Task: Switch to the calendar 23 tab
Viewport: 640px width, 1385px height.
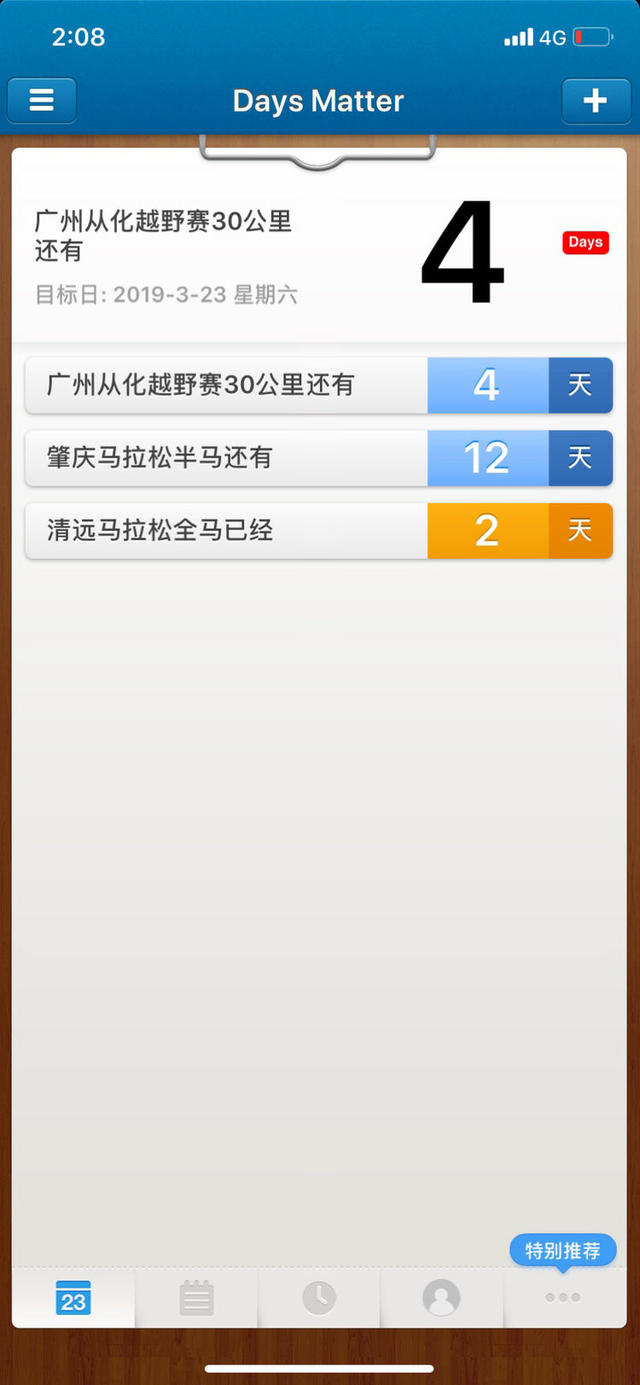Action: (x=73, y=1298)
